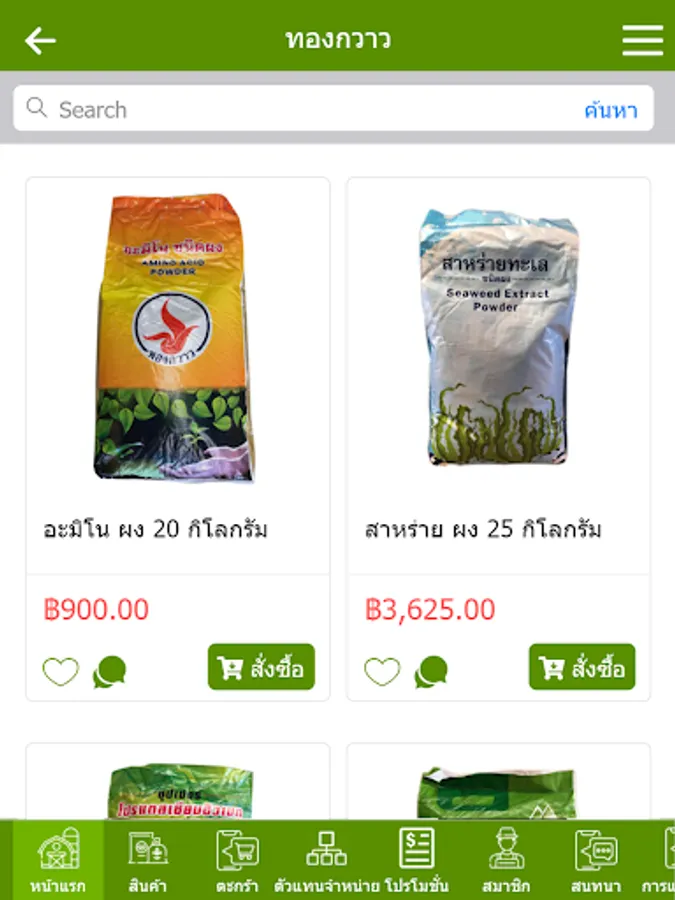Switch to the หน้าแรก tab

click(x=58, y=861)
